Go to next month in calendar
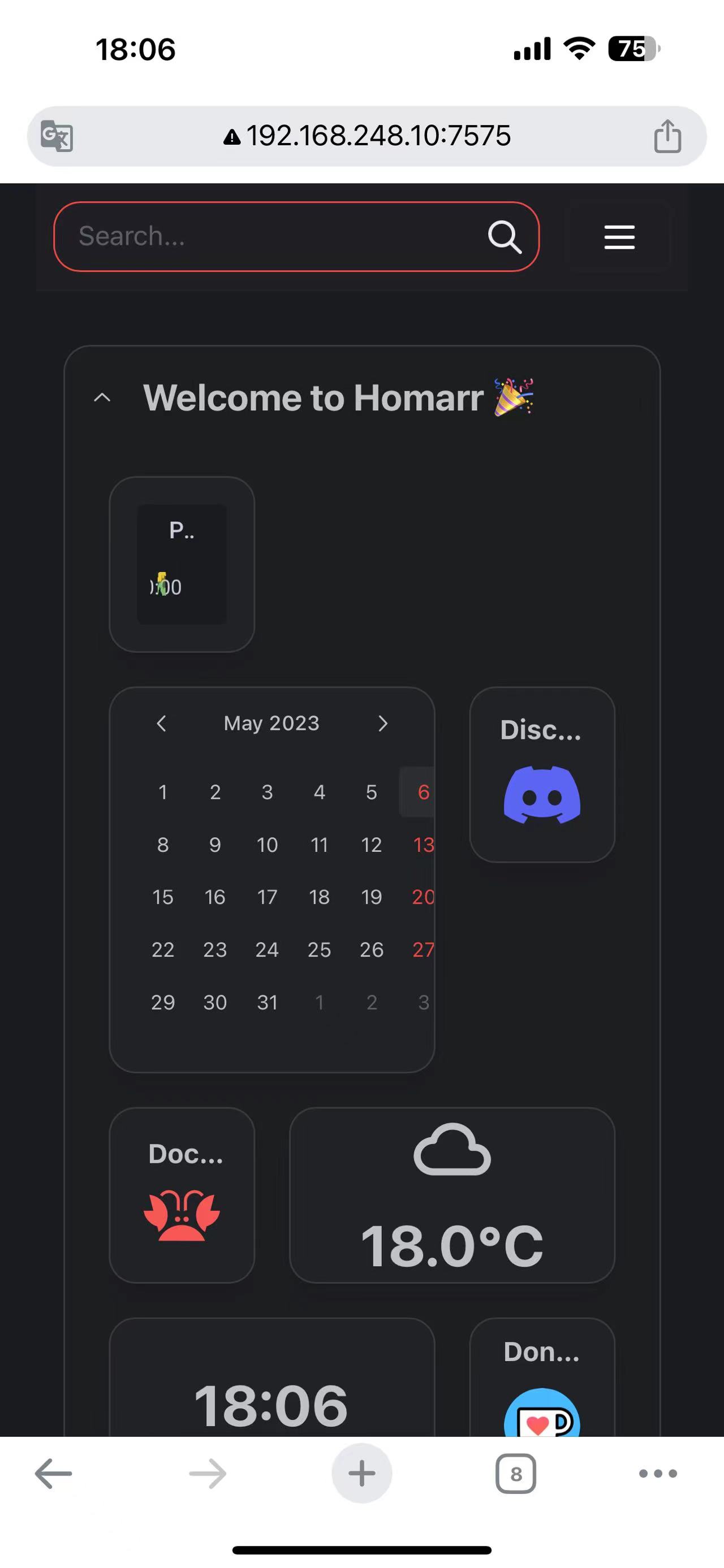724x1568 pixels. 382,724
